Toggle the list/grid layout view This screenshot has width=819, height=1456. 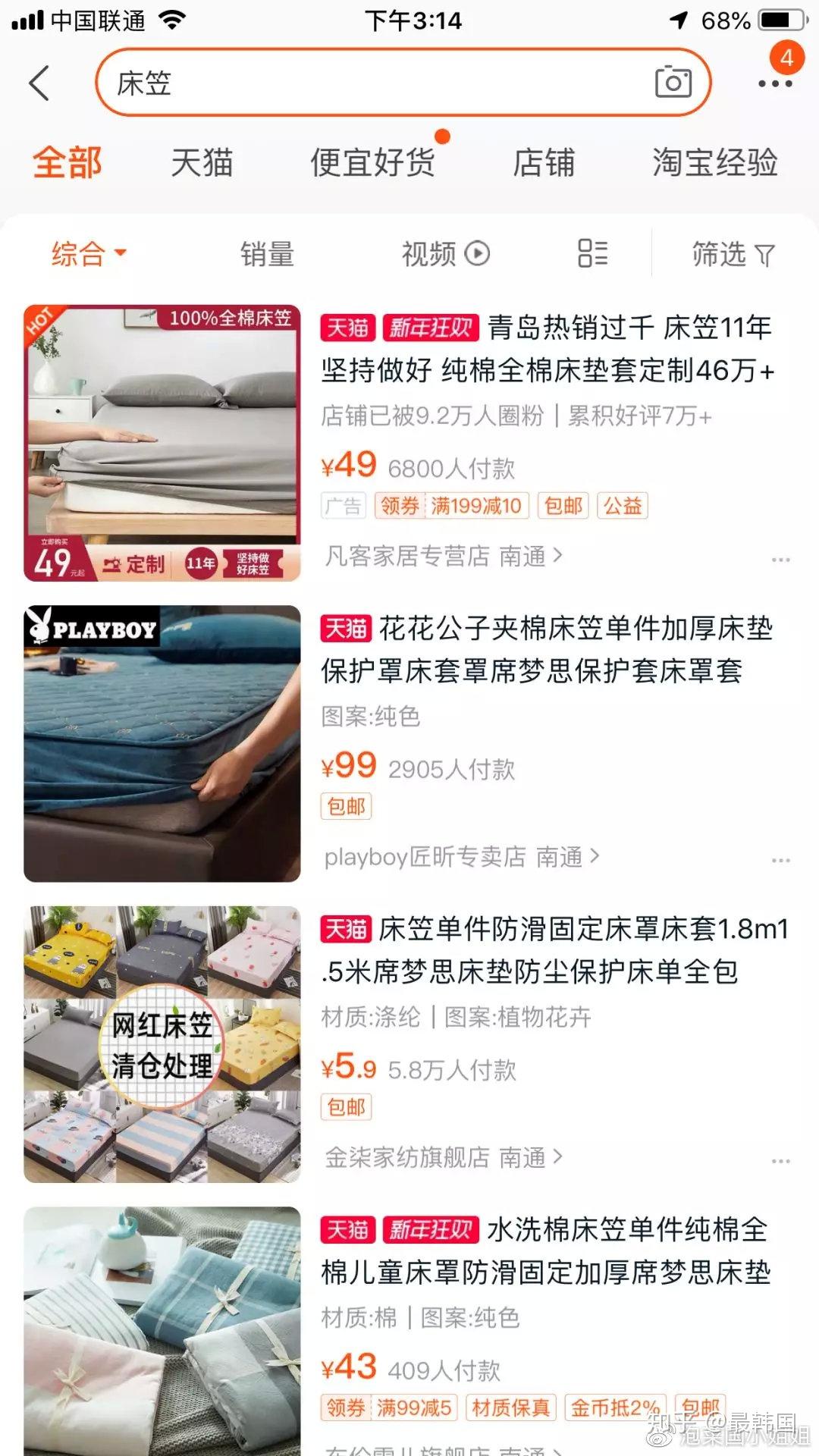592,254
